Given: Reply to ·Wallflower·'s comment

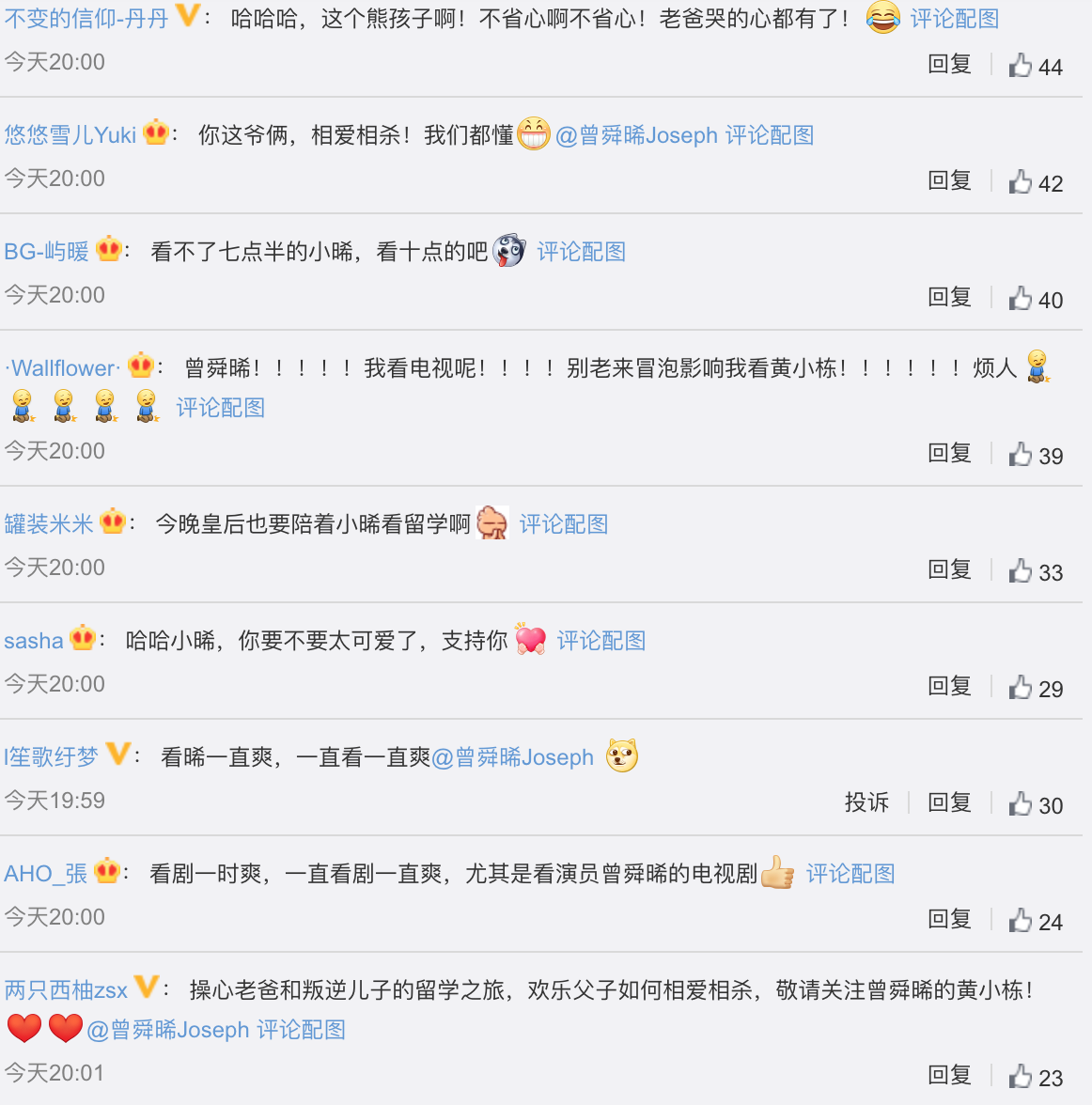Looking at the screenshot, I should tap(949, 453).
